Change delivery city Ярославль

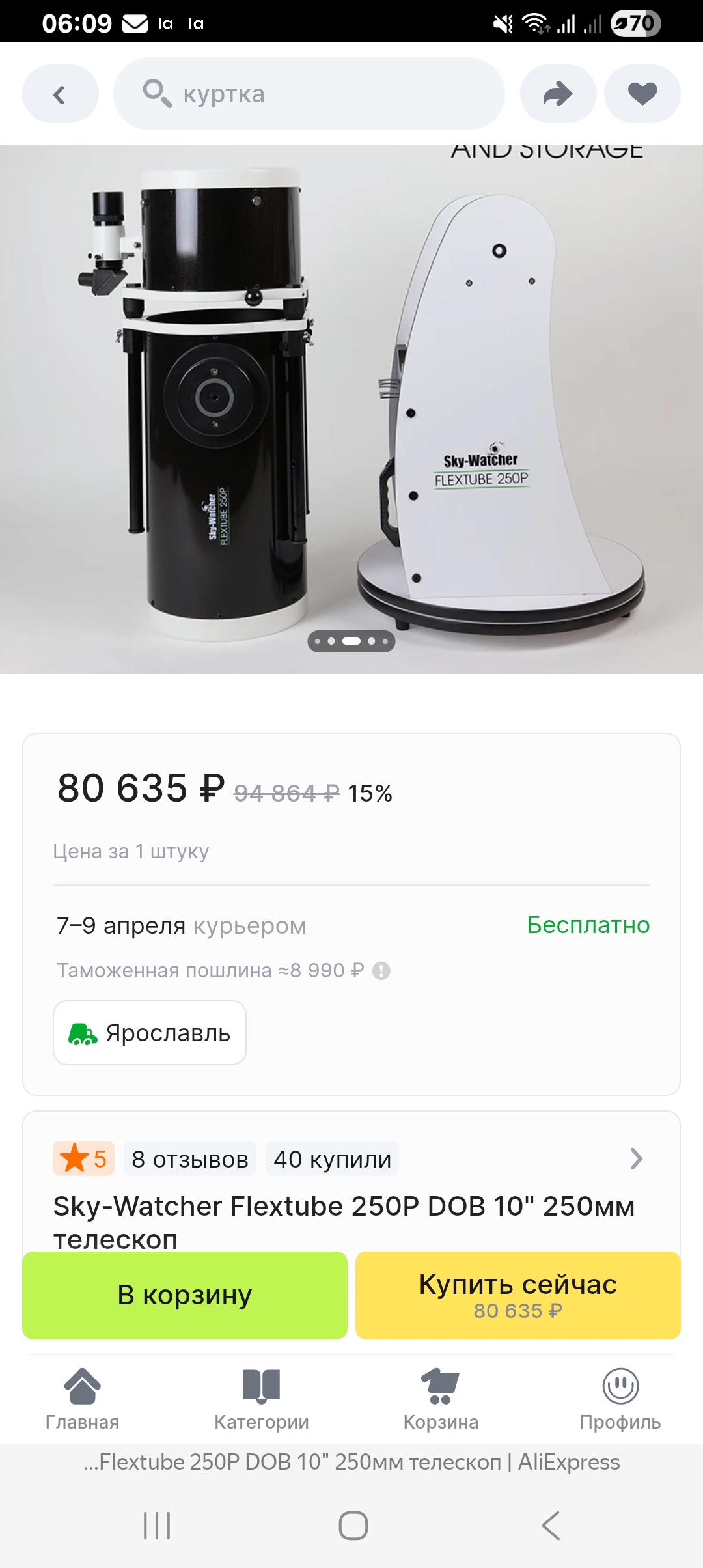tap(150, 1033)
